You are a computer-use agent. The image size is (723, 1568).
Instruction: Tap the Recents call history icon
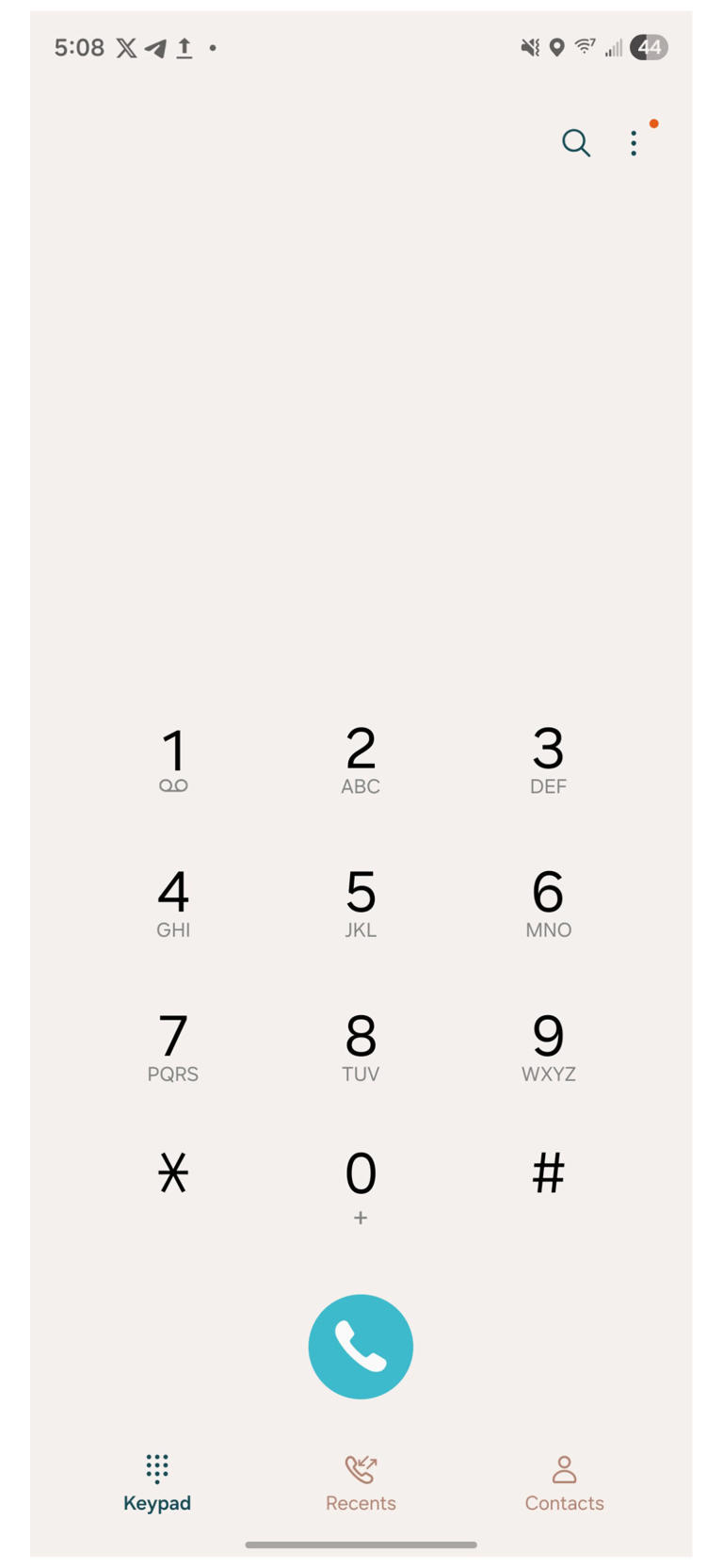tap(361, 1467)
